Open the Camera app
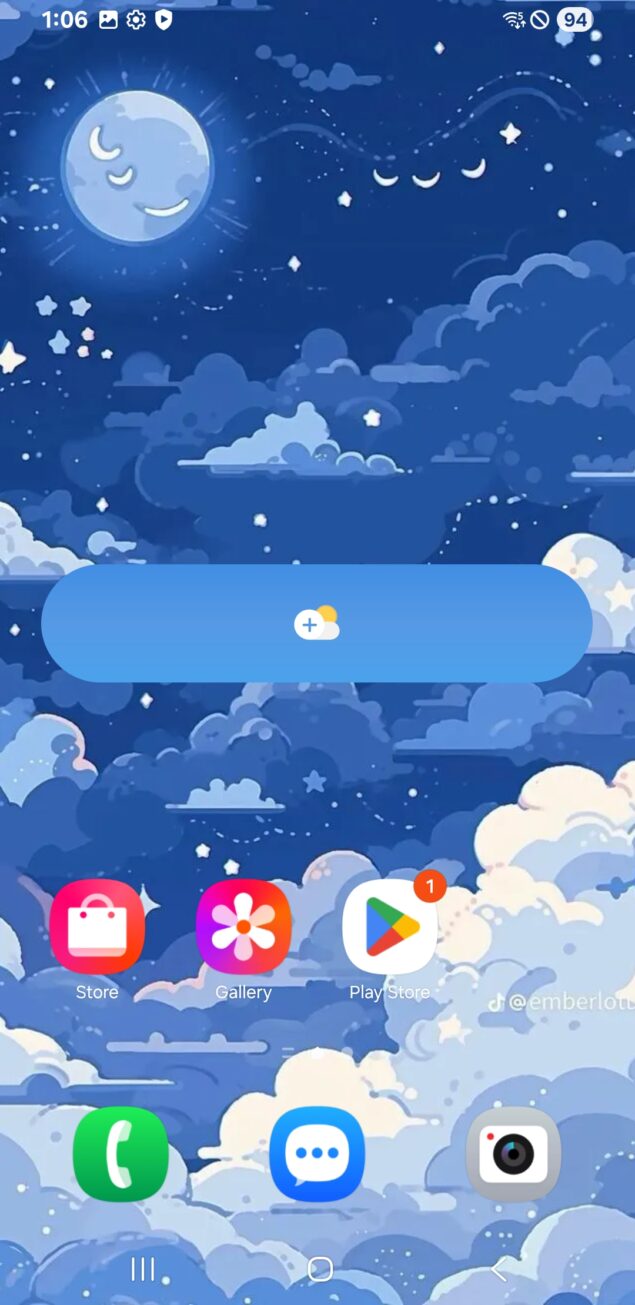This screenshot has height=1305, width=635. (x=513, y=1154)
